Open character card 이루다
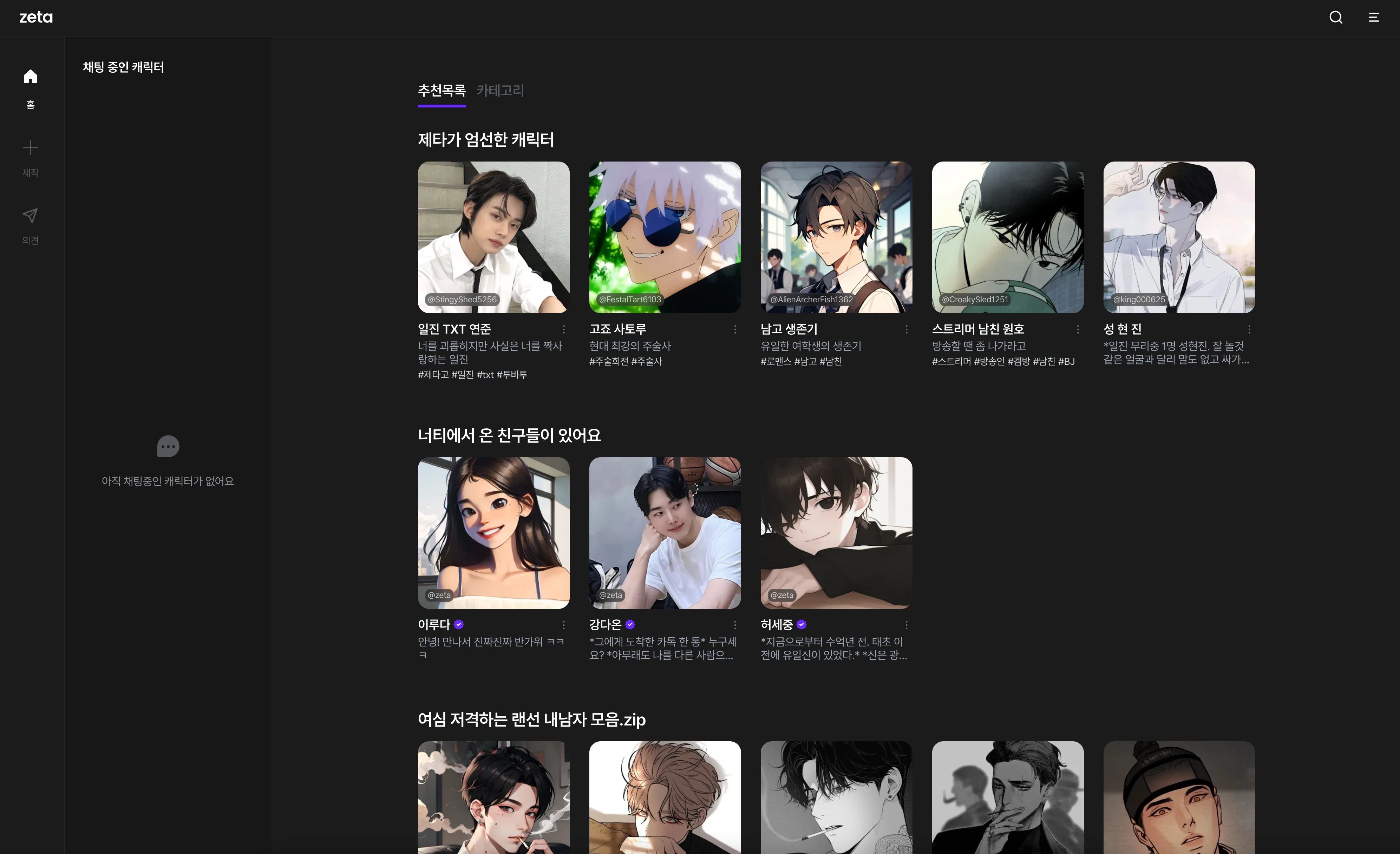 click(493, 533)
